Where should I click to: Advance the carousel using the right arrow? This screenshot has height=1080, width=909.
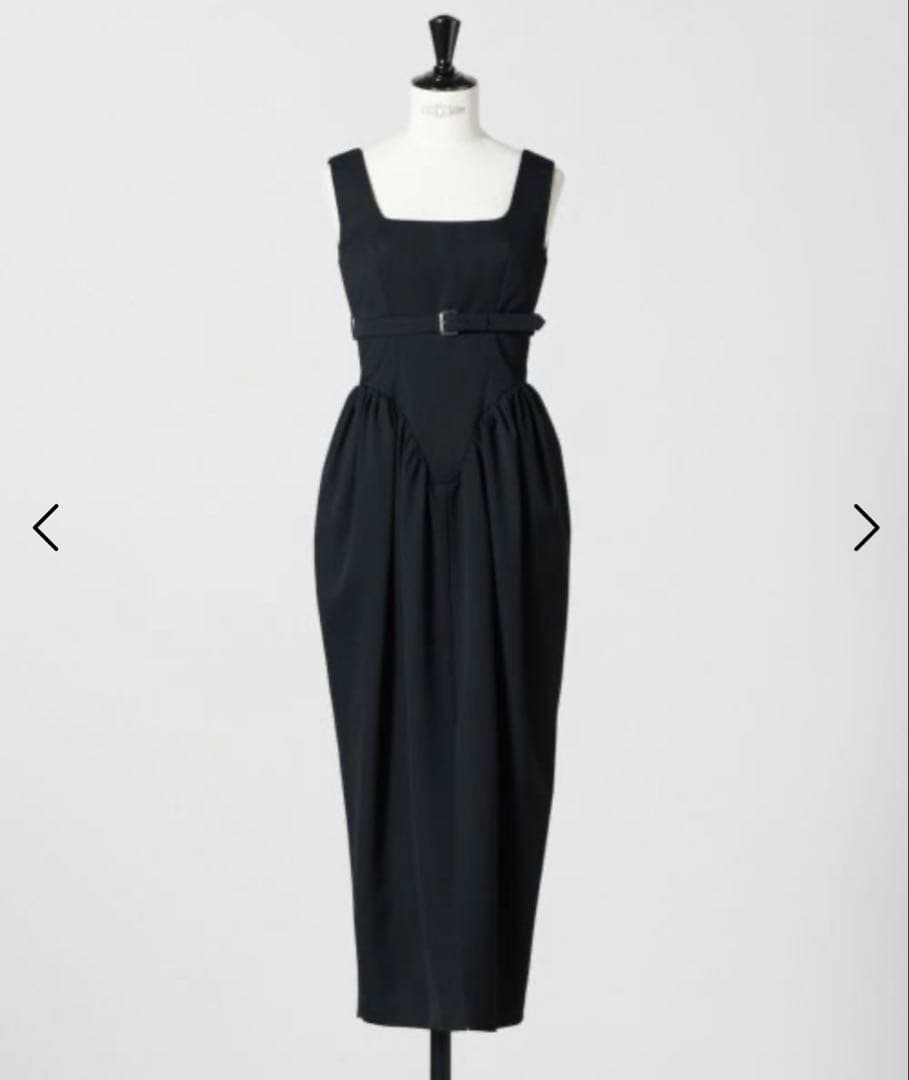(866, 527)
